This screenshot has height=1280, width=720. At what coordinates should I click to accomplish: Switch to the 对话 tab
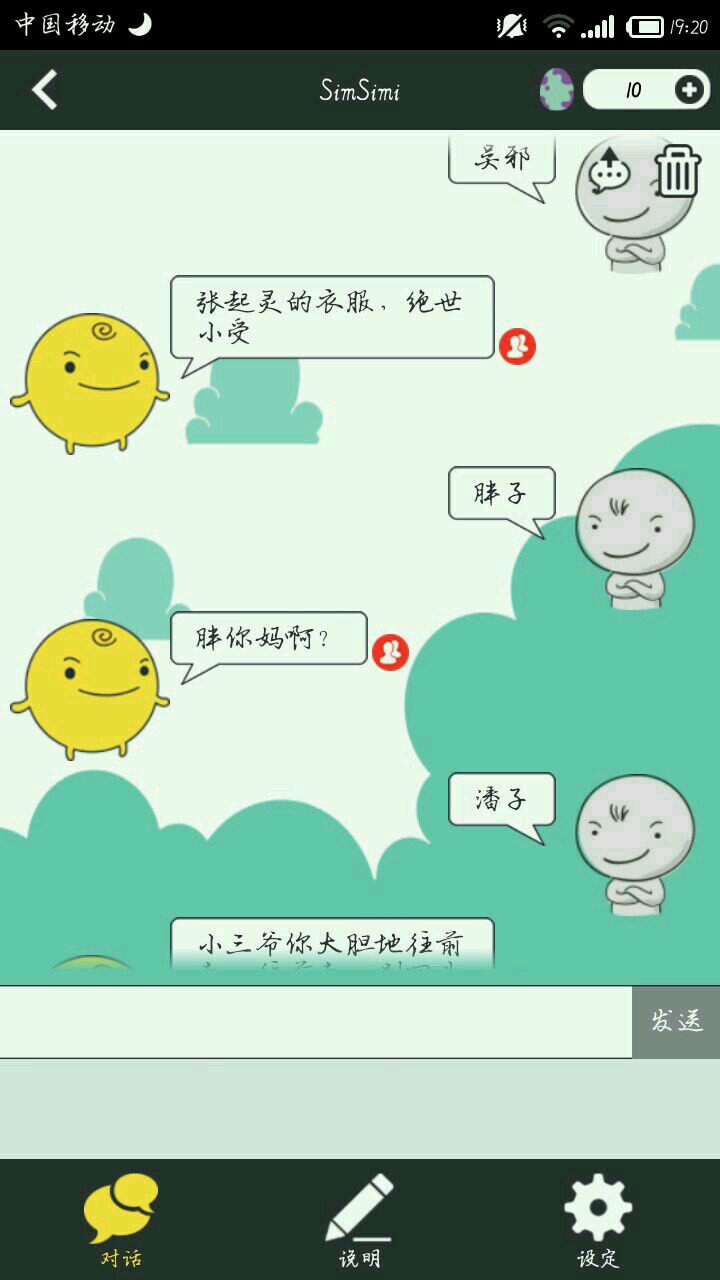click(120, 1220)
